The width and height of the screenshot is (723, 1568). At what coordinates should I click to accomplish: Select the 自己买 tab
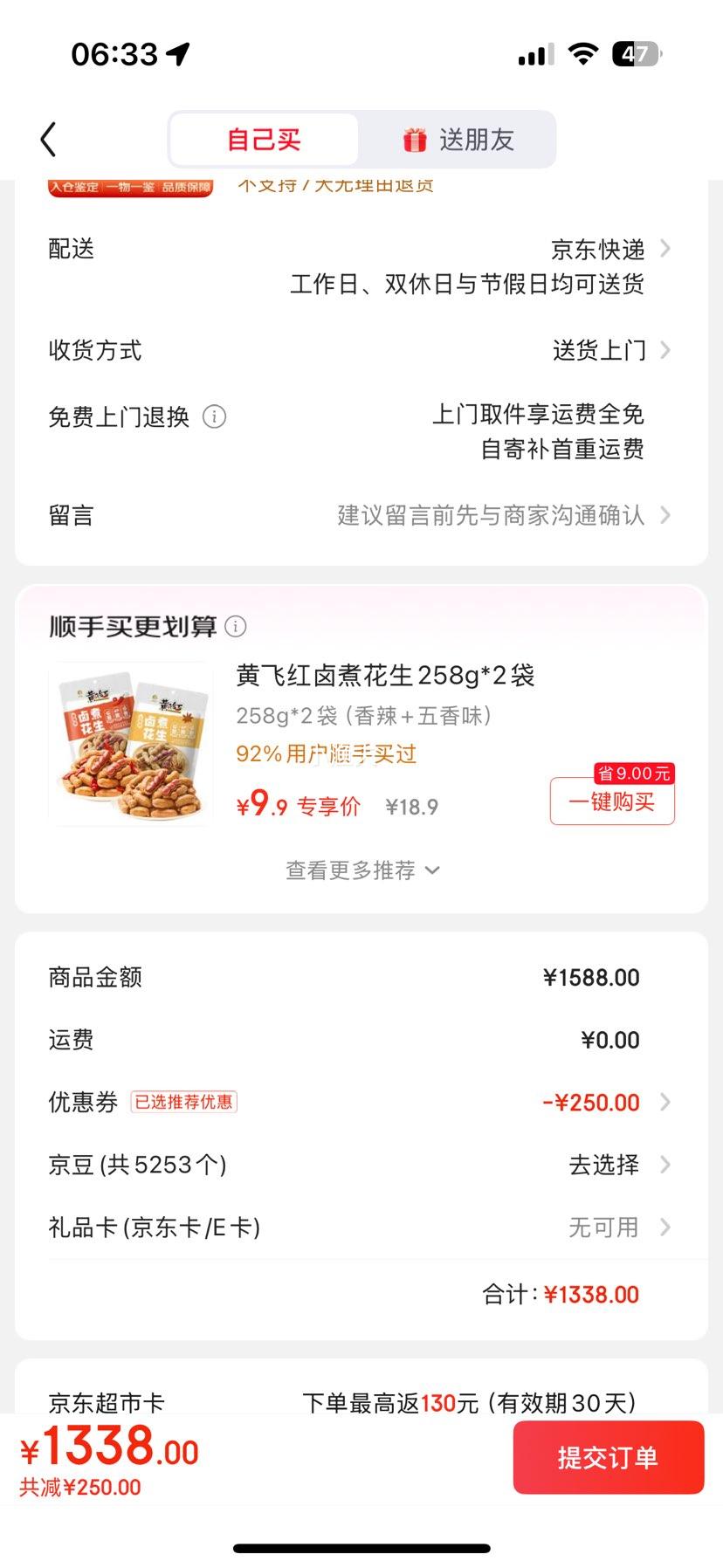(x=264, y=140)
